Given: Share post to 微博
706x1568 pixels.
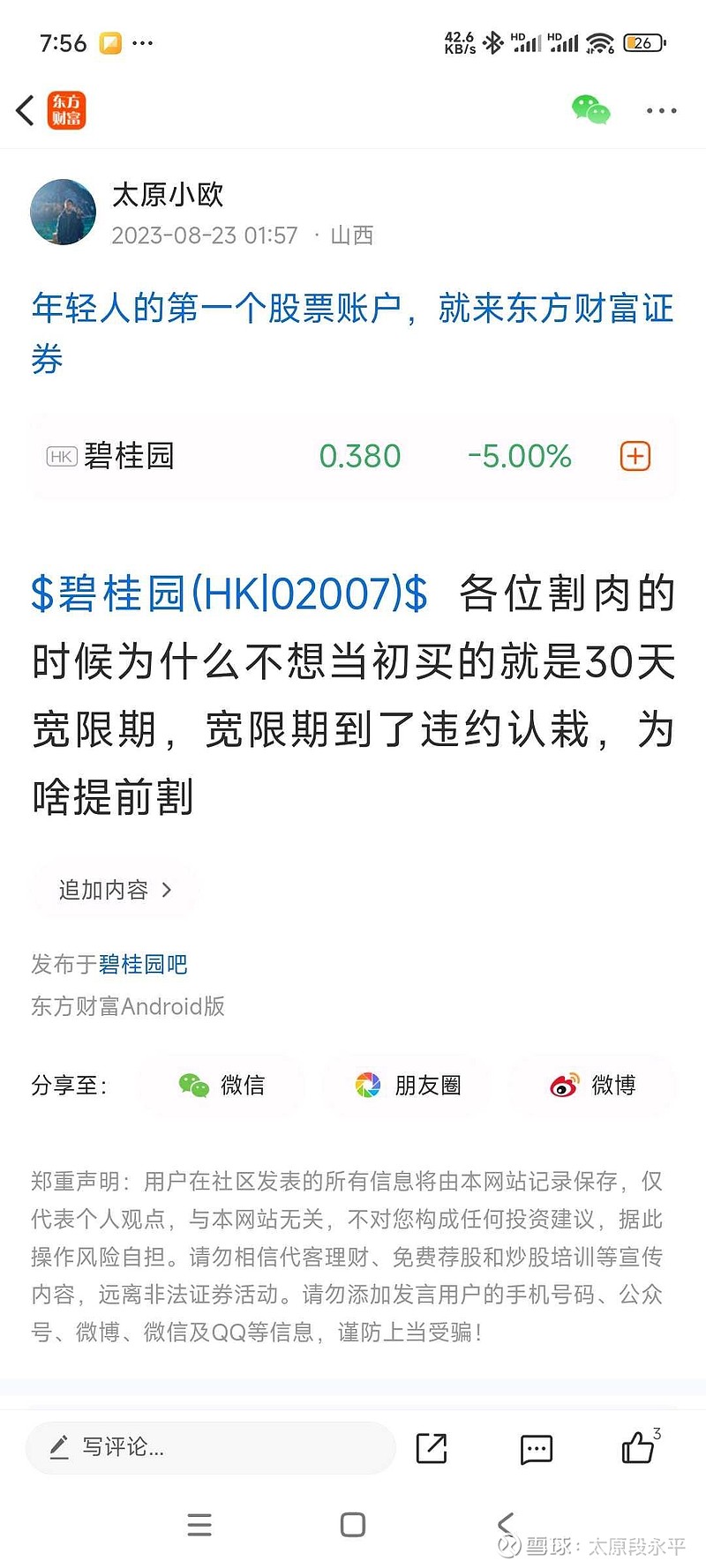Looking at the screenshot, I should pos(593,1086).
